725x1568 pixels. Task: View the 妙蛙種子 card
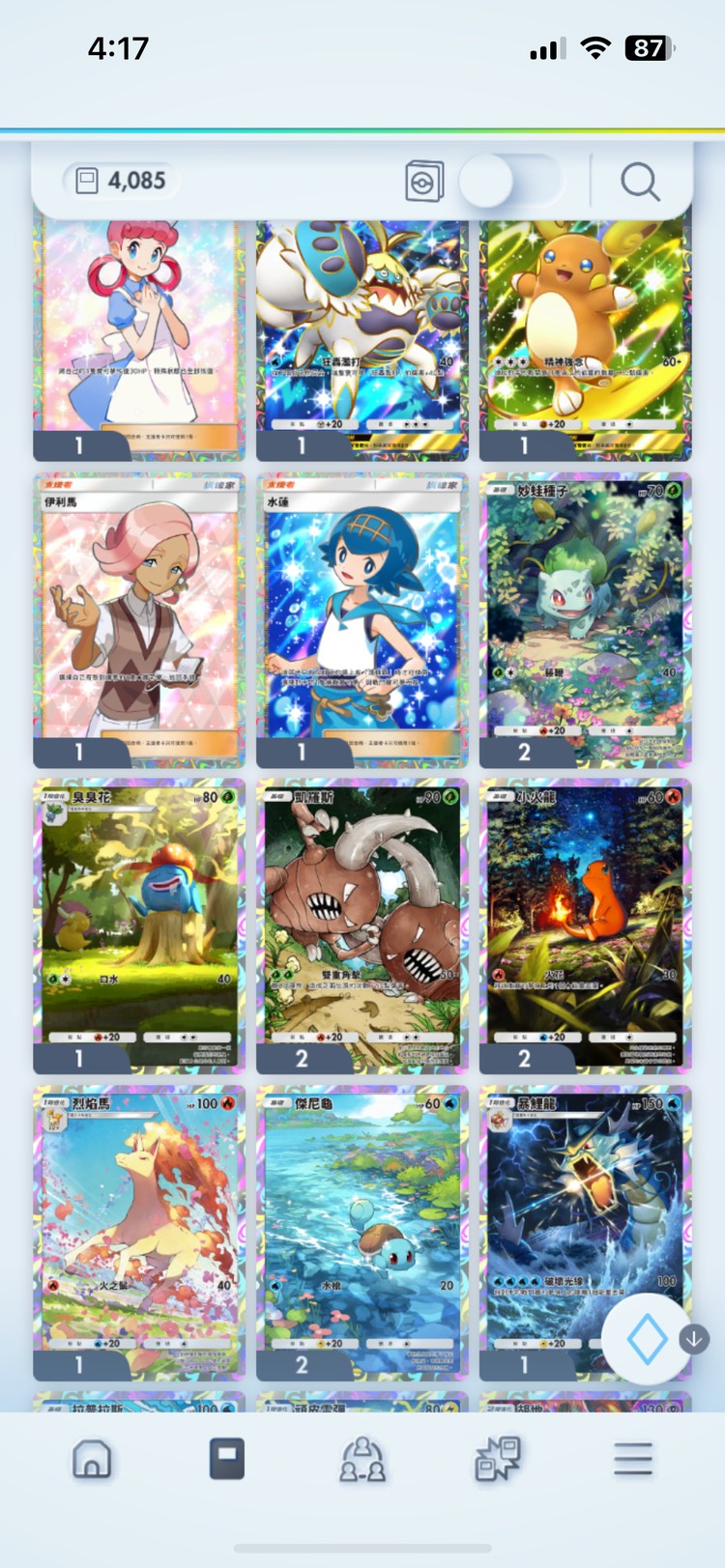click(585, 618)
